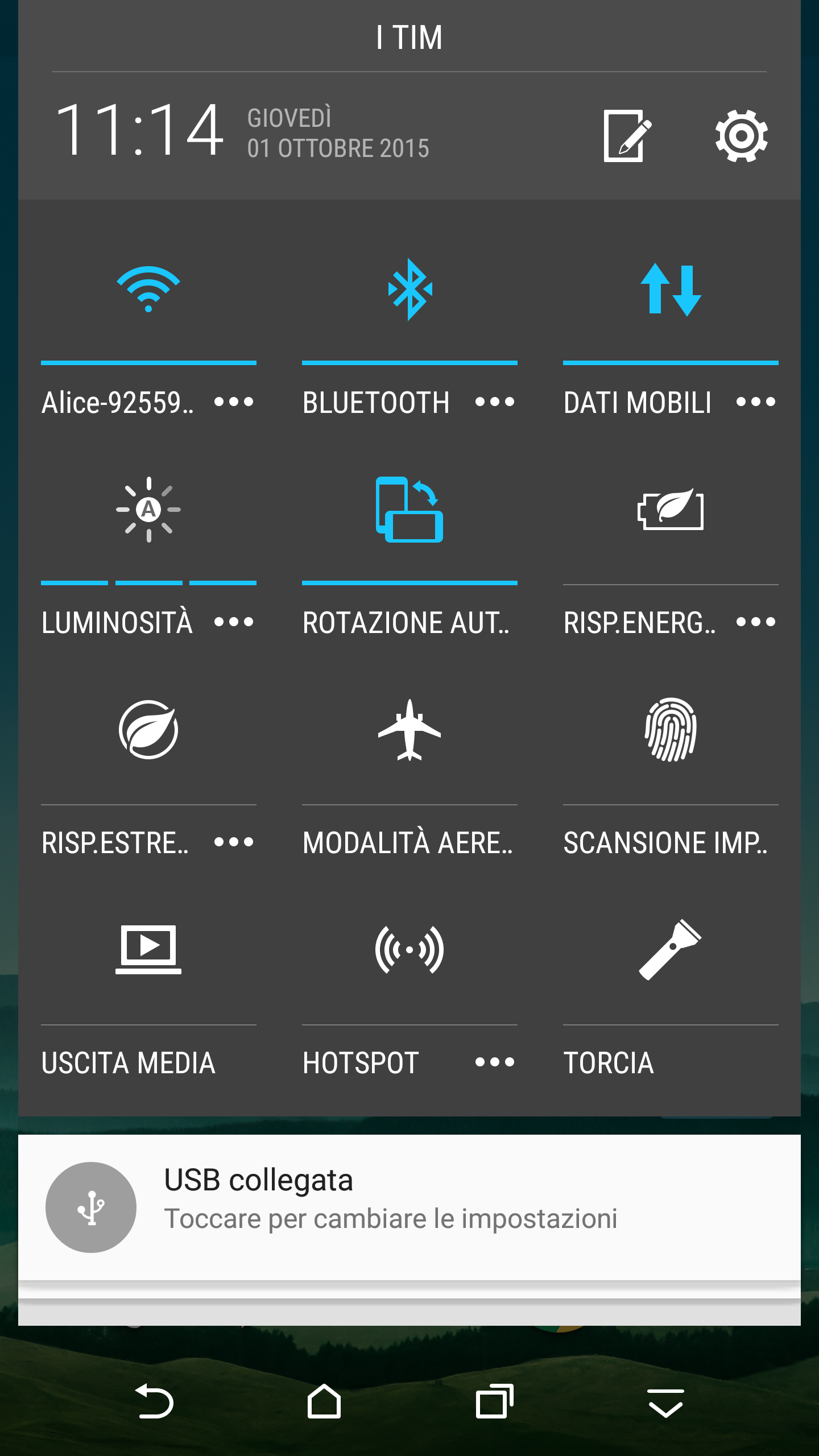The height and width of the screenshot is (1456, 819).
Task: Switch on the Torcia flashlight
Action: pos(671,950)
